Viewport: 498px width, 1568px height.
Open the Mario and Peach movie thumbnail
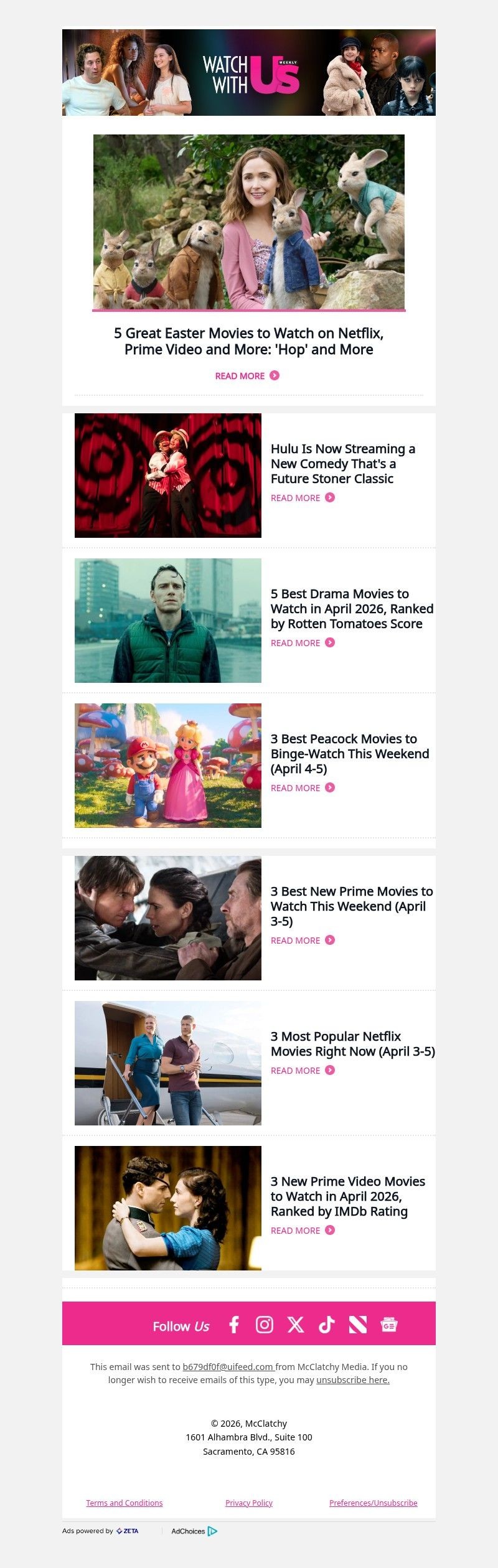click(168, 766)
